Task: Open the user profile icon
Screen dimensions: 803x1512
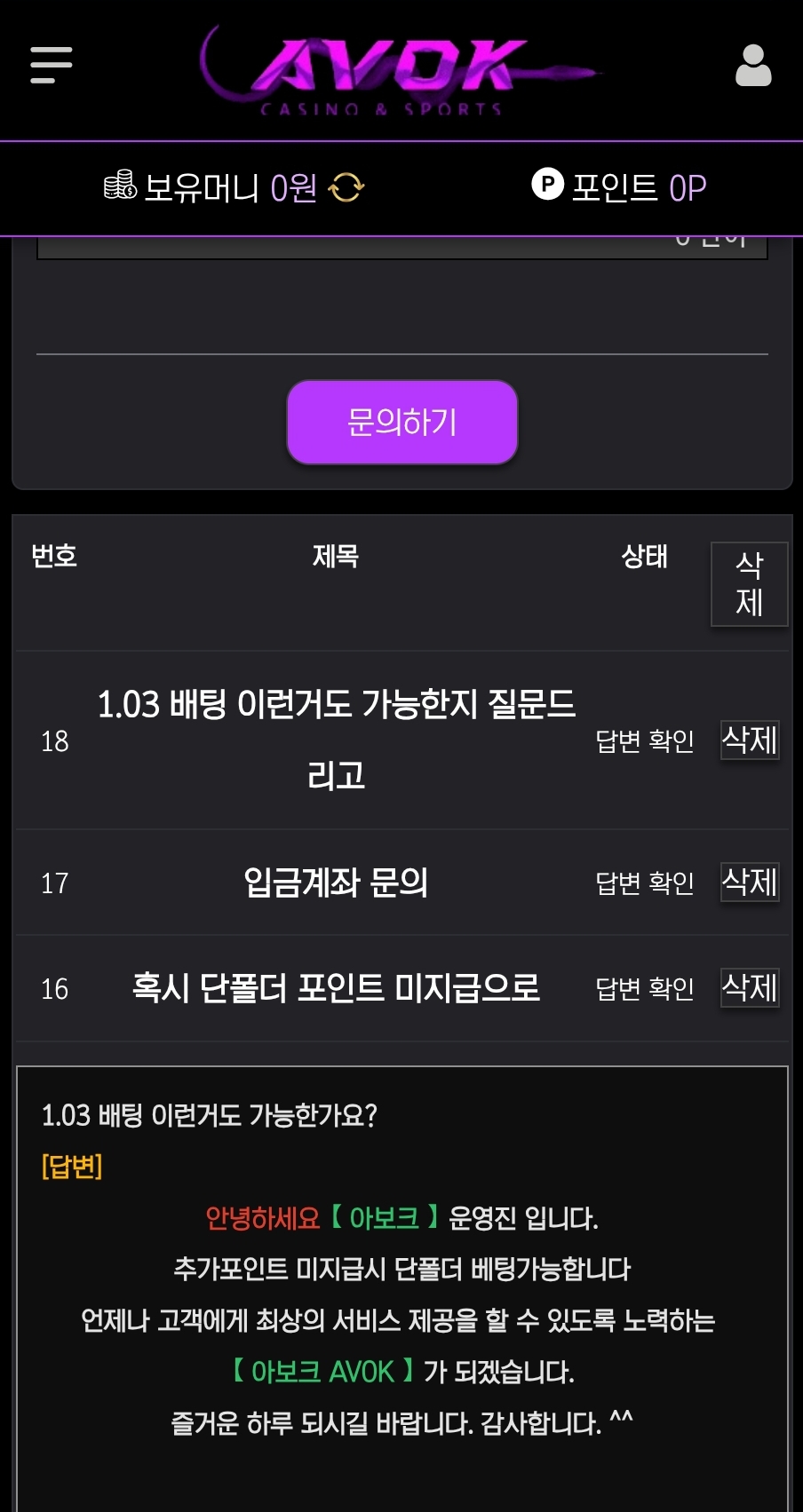Action: pyautogui.click(x=752, y=67)
